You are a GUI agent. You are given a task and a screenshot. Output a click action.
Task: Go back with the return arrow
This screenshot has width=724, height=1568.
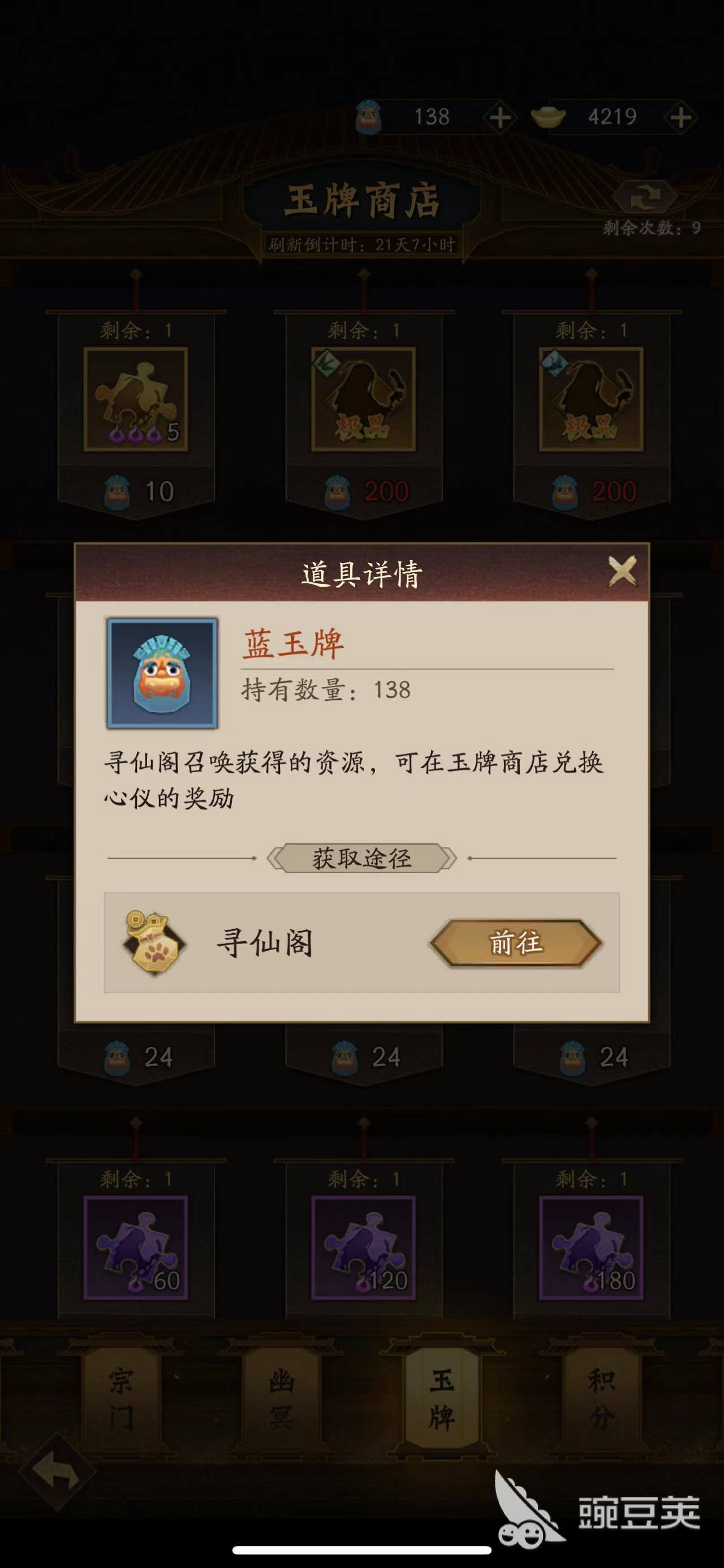tap(57, 1472)
